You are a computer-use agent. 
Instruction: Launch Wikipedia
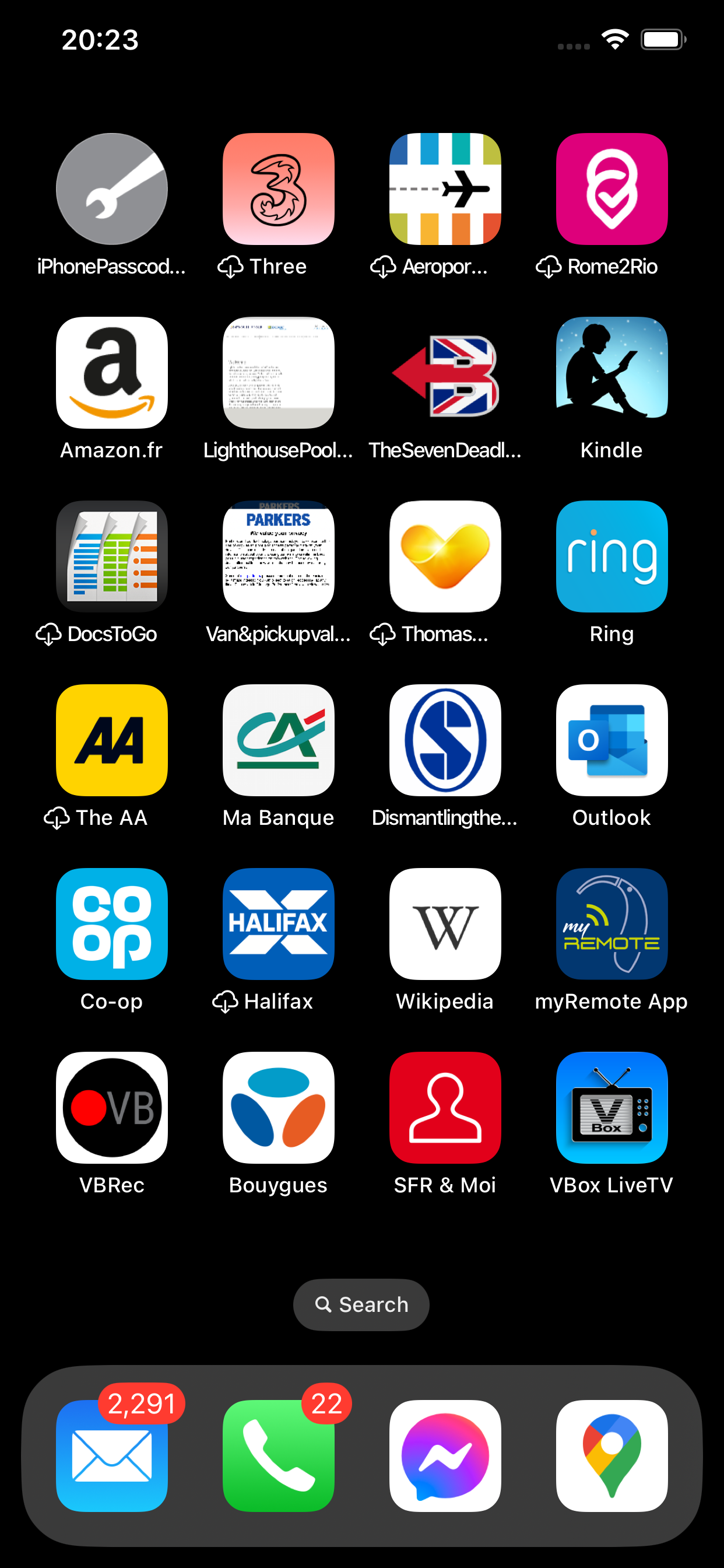[x=445, y=924]
